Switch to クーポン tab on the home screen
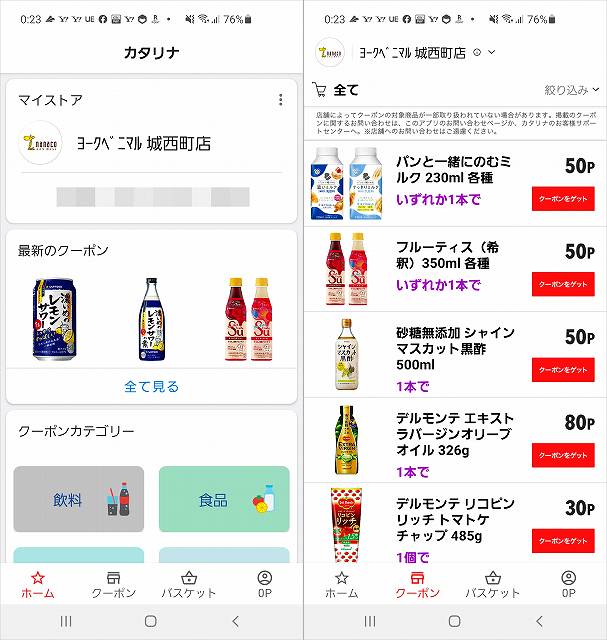The height and width of the screenshot is (640, 607). pyautogui.click(x=113, y=584)
